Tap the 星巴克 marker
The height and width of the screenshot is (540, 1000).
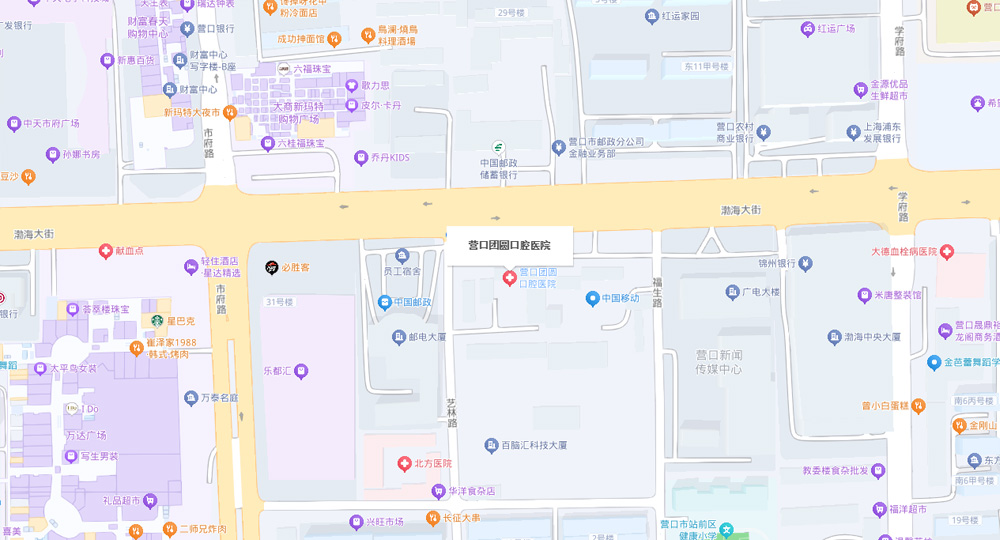[x=157, y=321]
